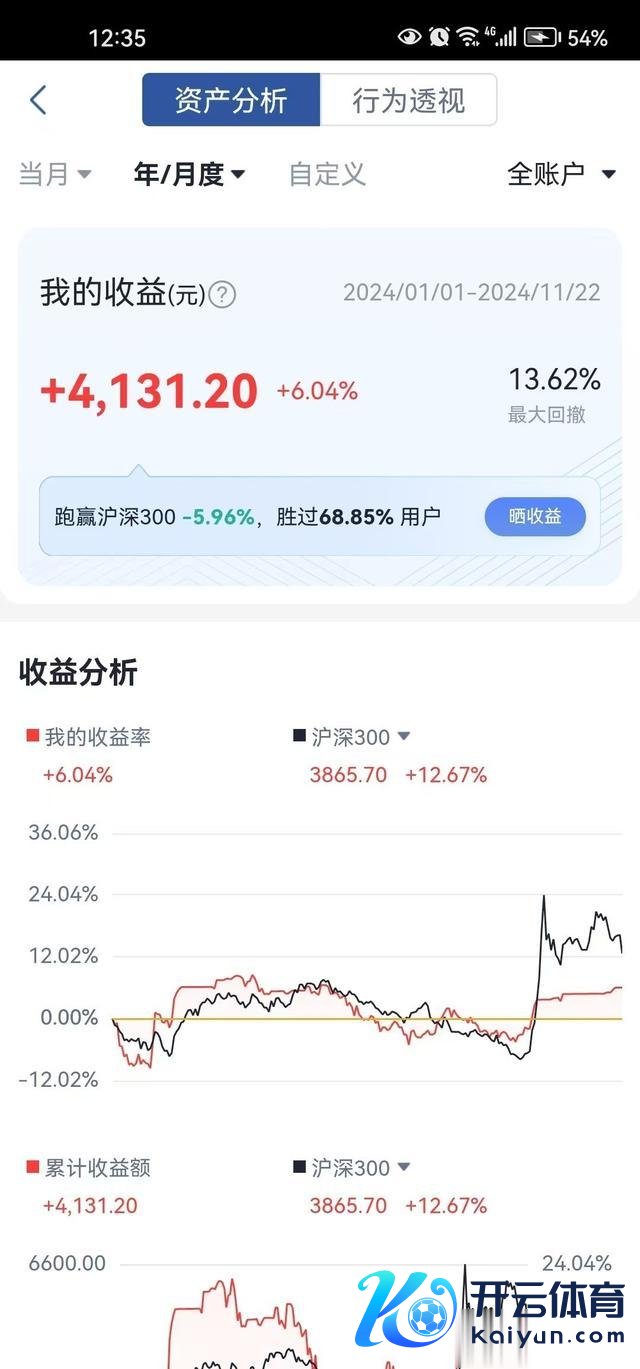Switch to the 行为透视 tab
The width and height of the screenshot is (640, 1369).
(x=408, y=100)
